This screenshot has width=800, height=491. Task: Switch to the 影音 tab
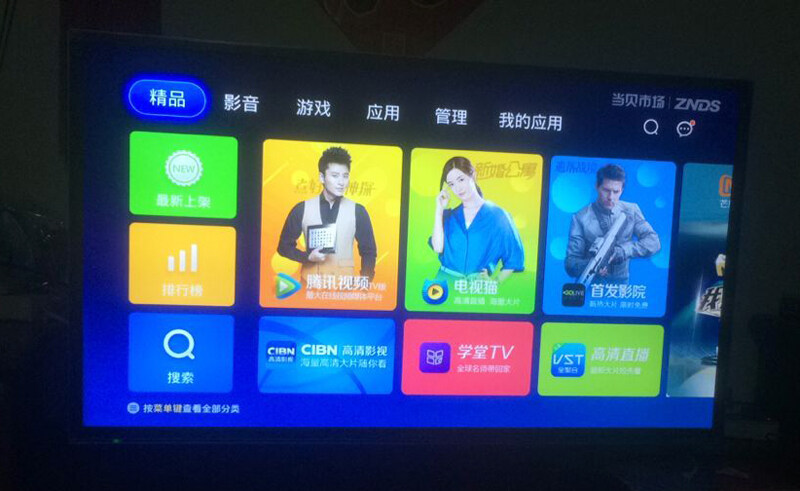tap(241, 104)
